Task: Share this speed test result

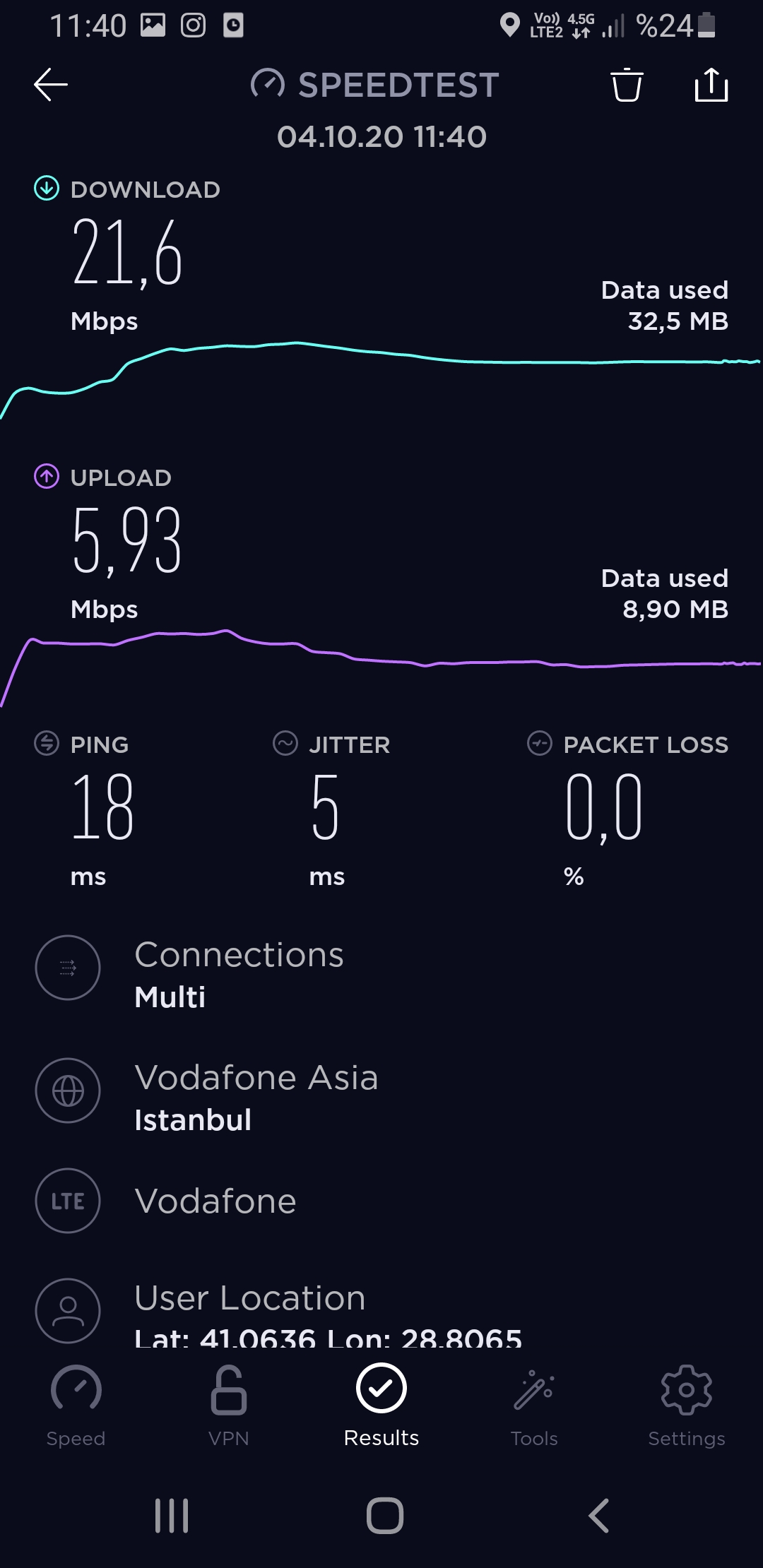Action: [x=711, y=85]
